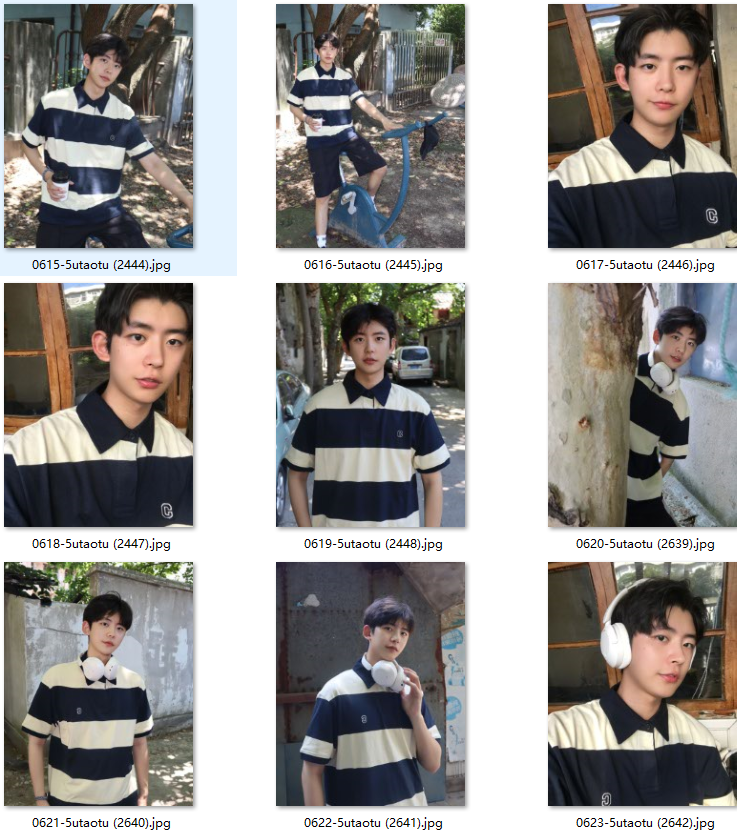View image 0619-5utaotu (2448).jpg

pyautogui.click(x=370, y=405)
